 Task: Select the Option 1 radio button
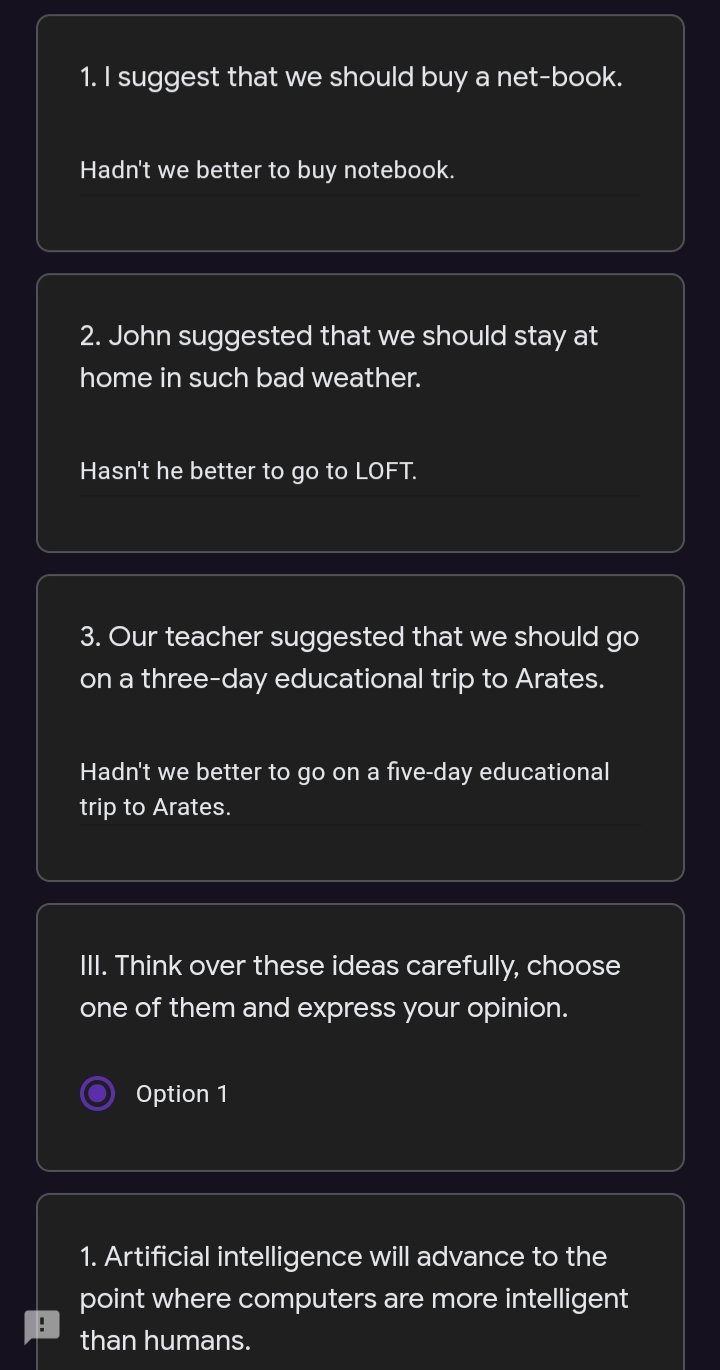click(97, 1093)
